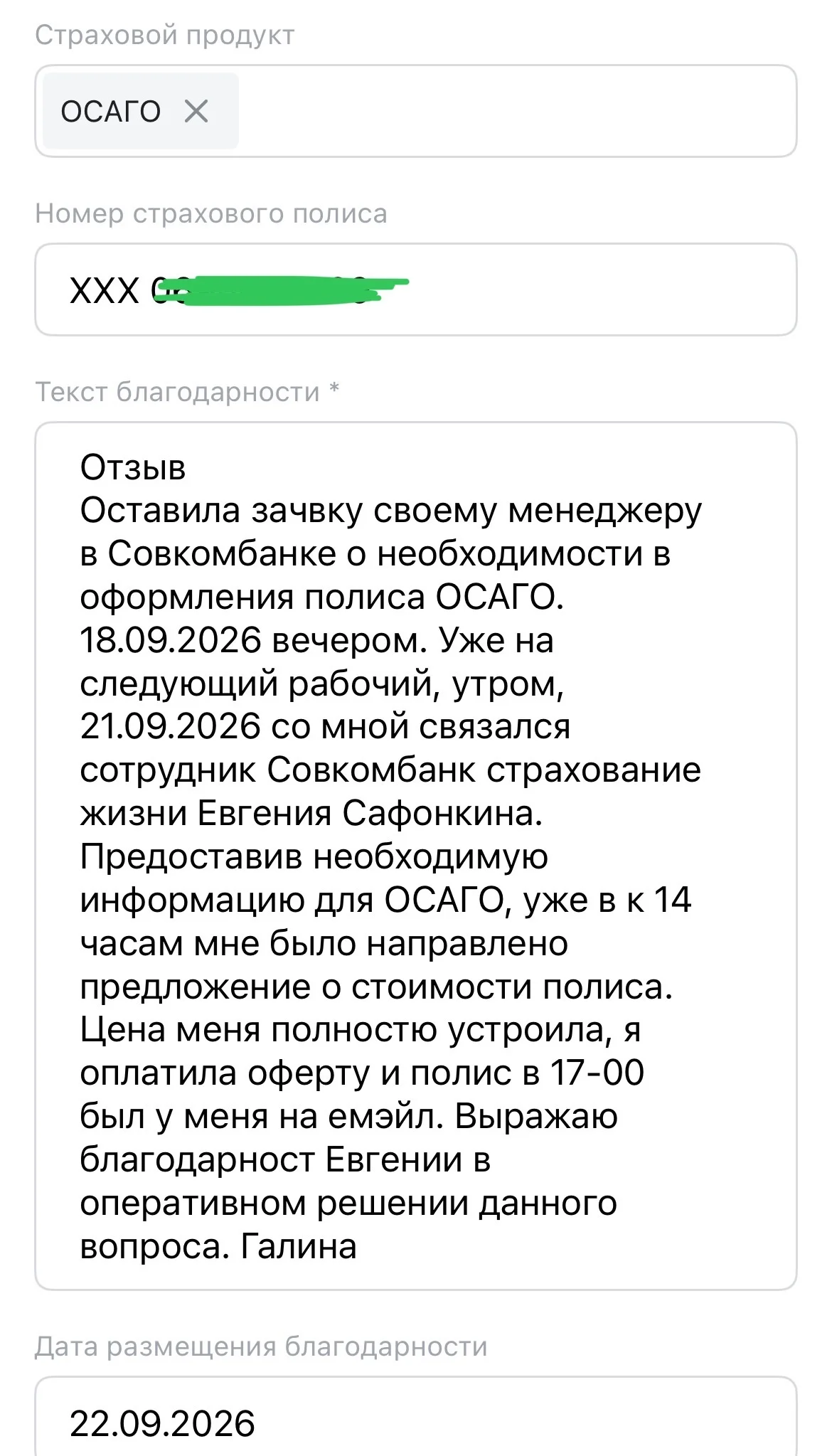The height and width of the screenshot is (1456, 832).
Task: Edit the Текст благодарности text area
Action: [x=416, y=856]
